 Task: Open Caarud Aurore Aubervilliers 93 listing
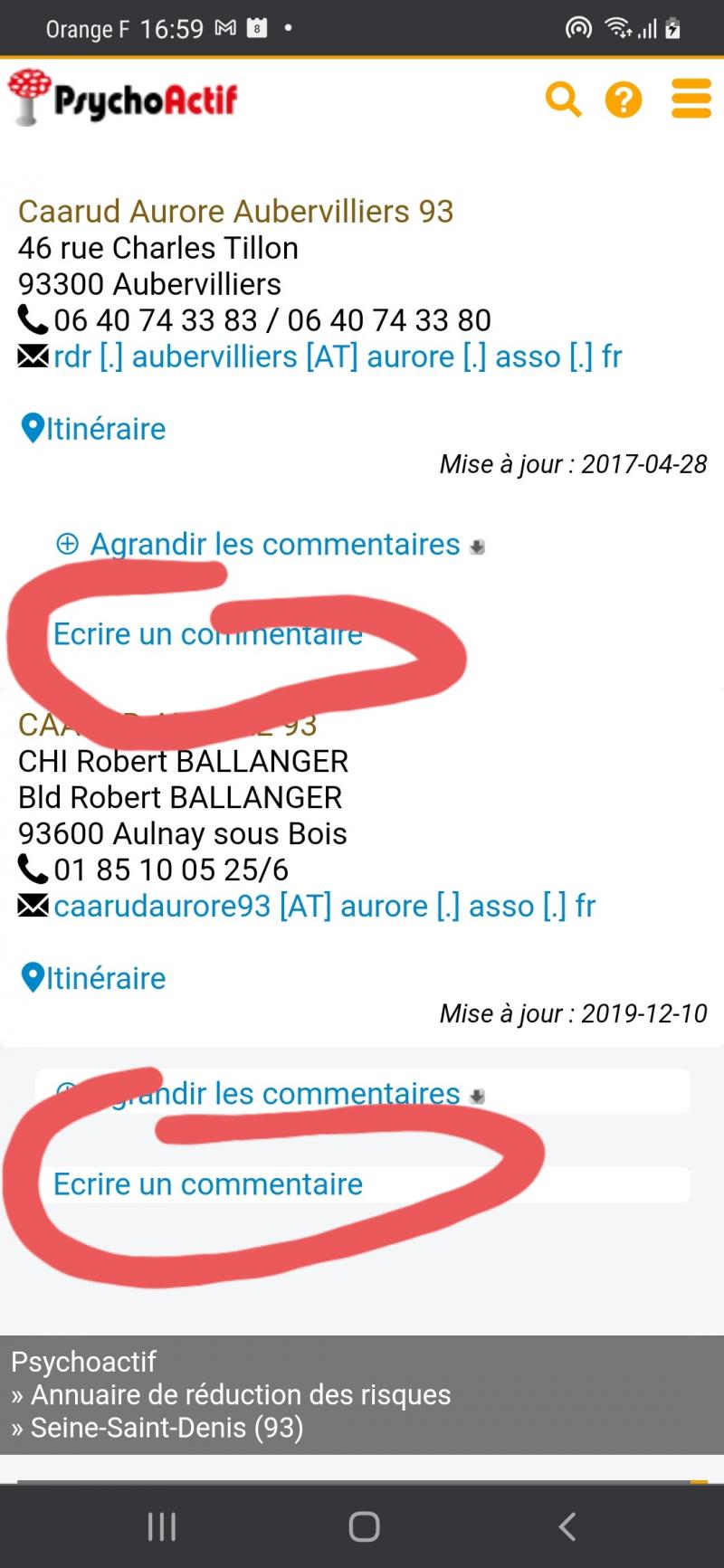click(235, 211)
